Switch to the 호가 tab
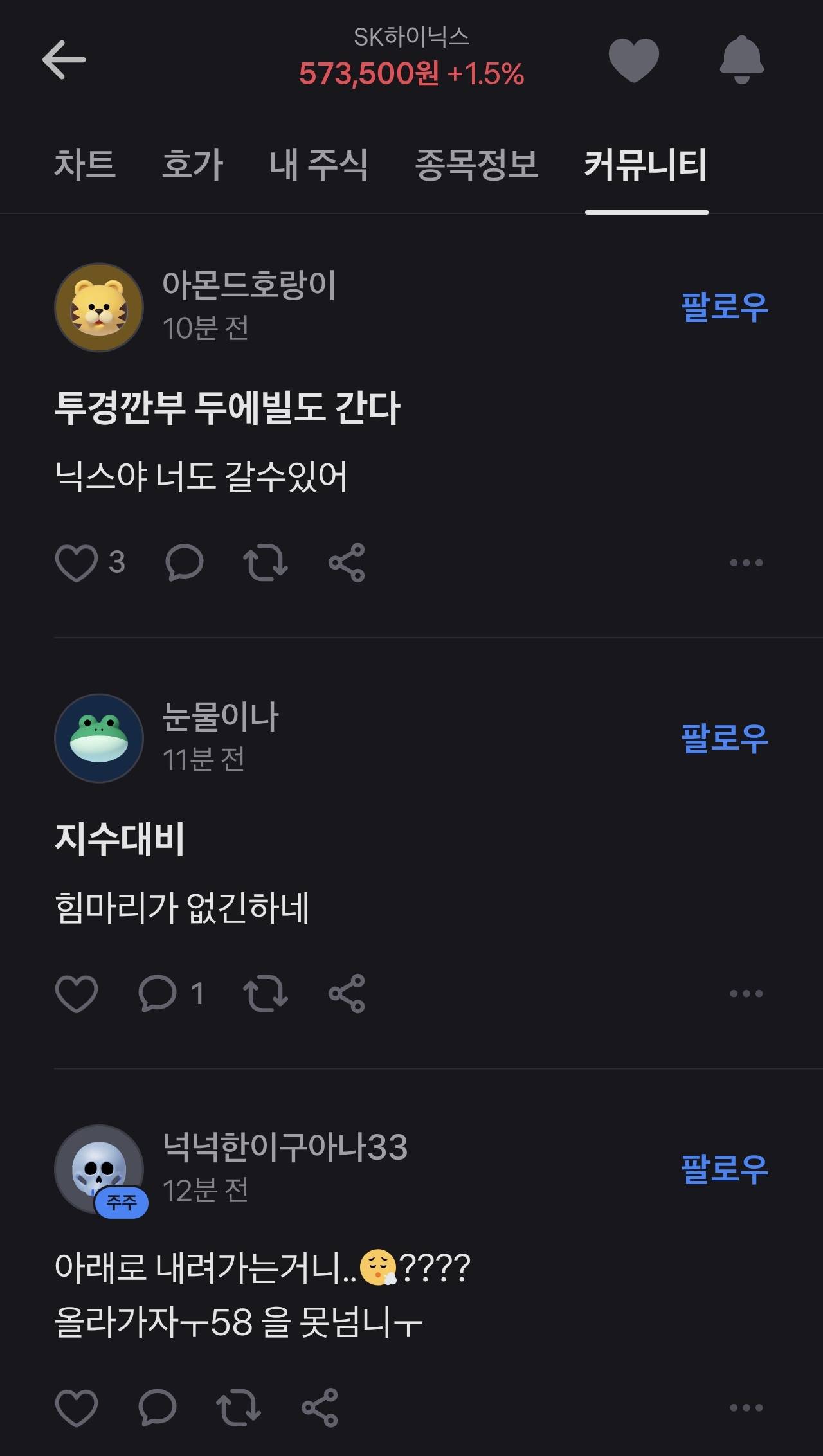This screenshot has width=823, height=1456. [192, 165]
